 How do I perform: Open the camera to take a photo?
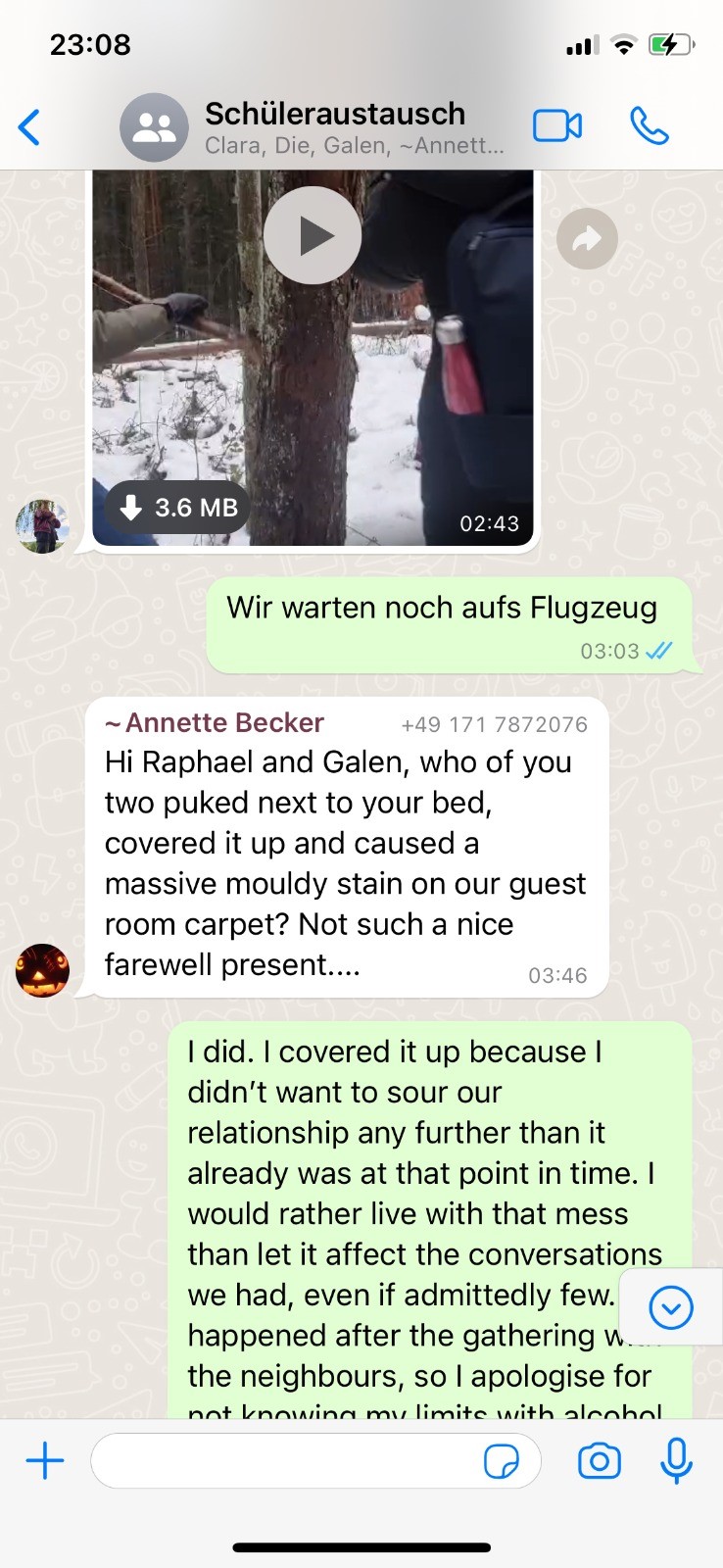pyautogui.click(x=599, y=1461)
